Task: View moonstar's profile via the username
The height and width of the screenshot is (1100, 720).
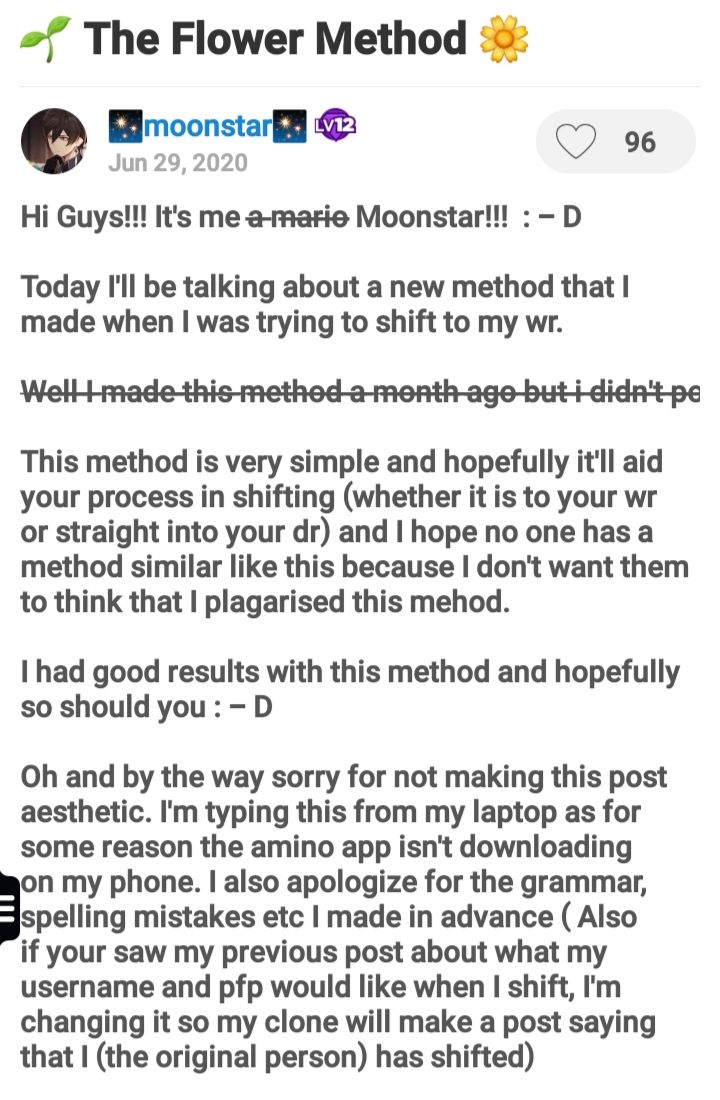Action: coord(208,127)
